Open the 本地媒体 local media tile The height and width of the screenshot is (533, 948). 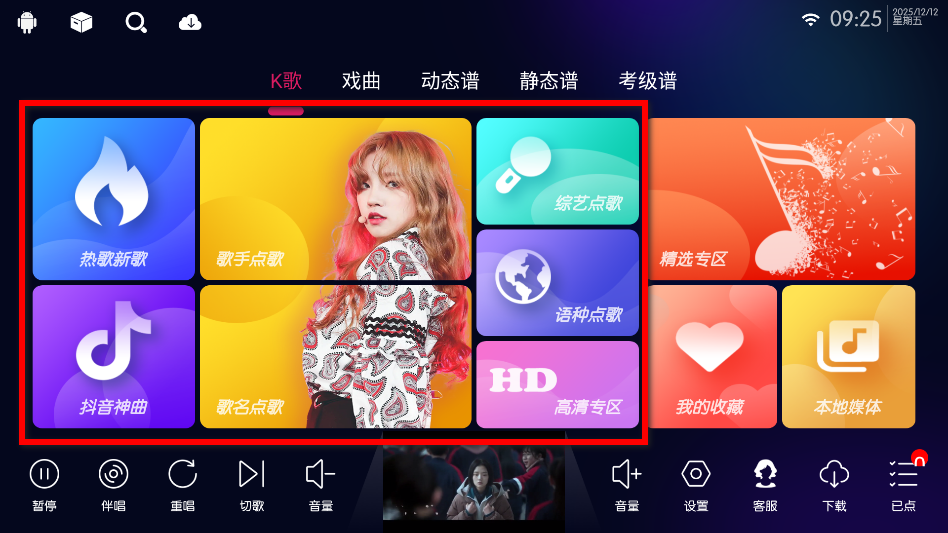(x=848, y=356)
